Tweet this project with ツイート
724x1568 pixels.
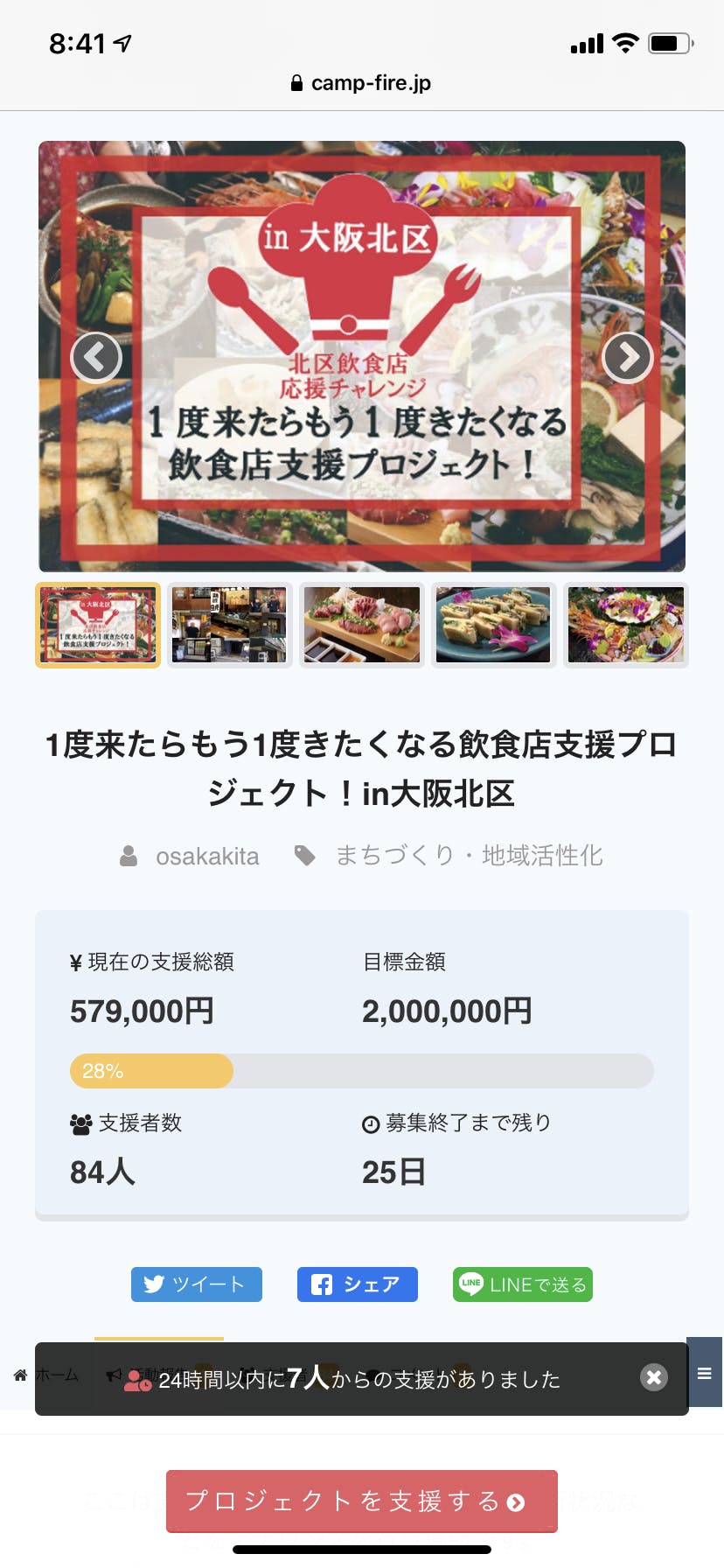[x=197, y=1284]
